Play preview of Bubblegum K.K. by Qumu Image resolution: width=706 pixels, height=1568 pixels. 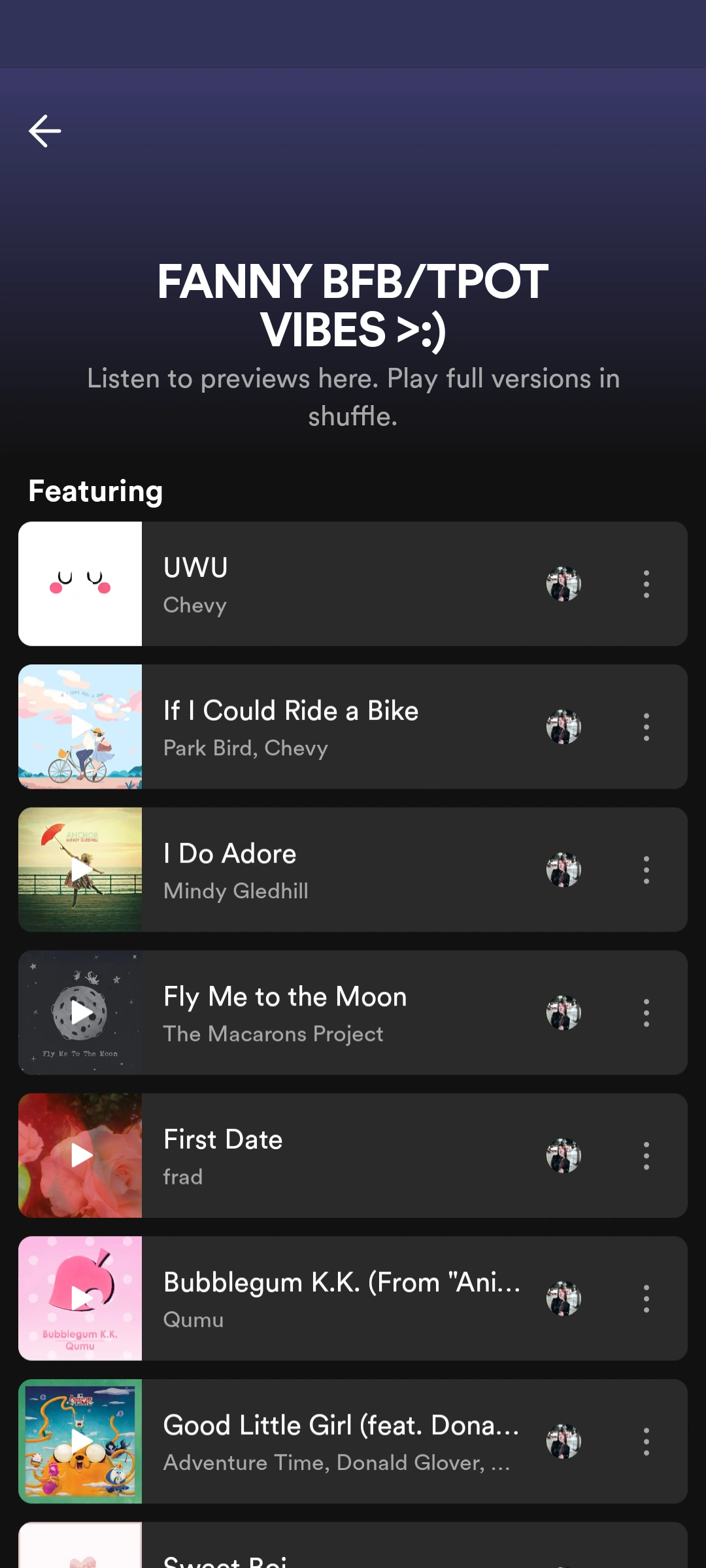click(80, 1298)
